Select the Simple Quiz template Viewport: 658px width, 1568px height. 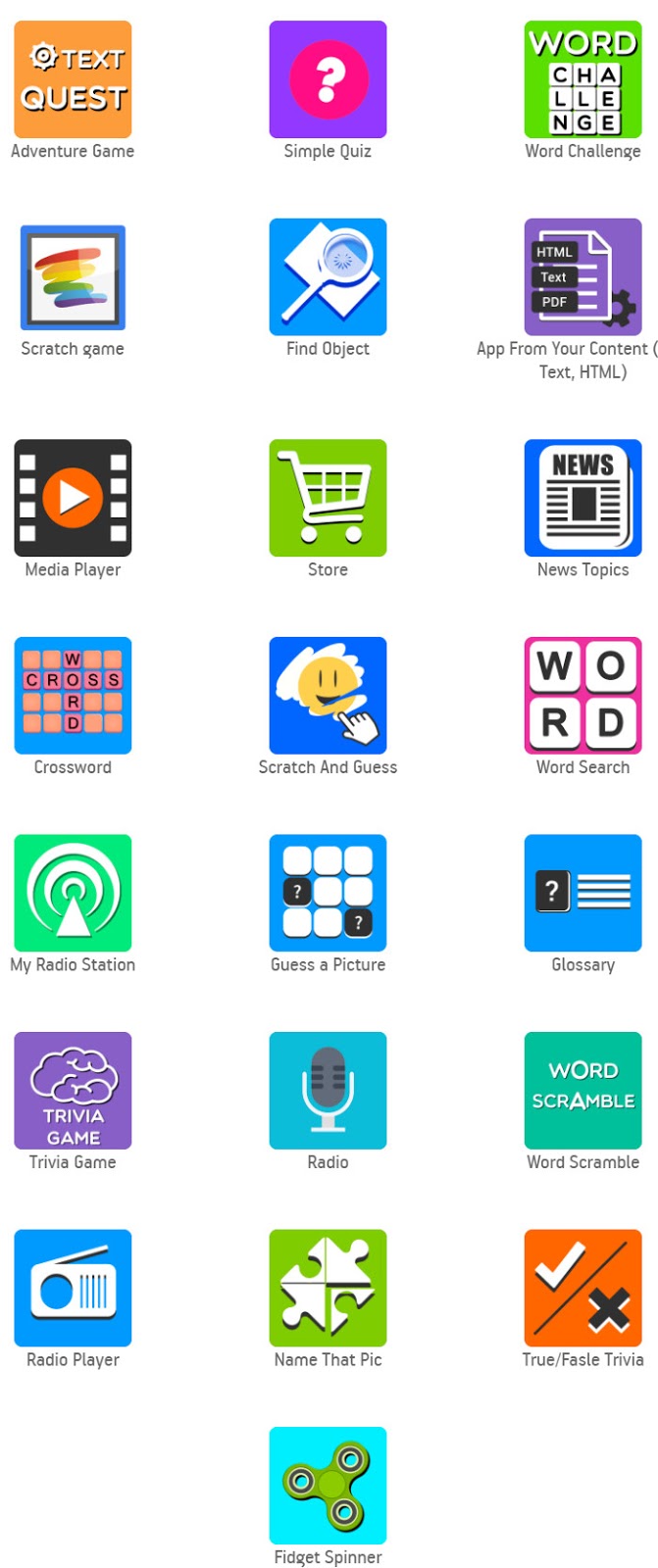tap(328, 79)
